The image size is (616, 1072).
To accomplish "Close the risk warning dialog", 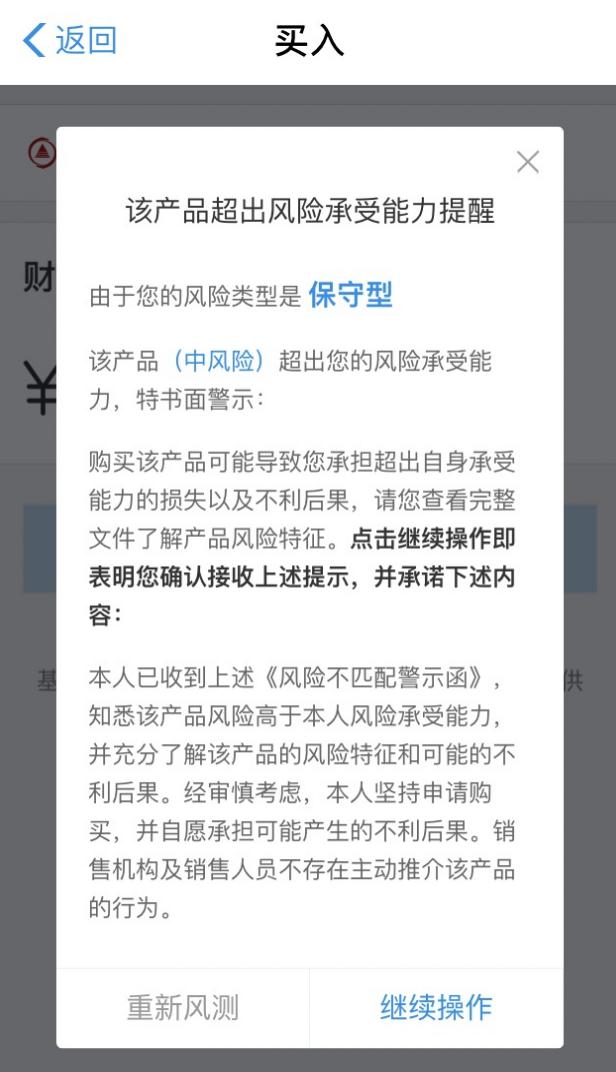I will (527, 163).
